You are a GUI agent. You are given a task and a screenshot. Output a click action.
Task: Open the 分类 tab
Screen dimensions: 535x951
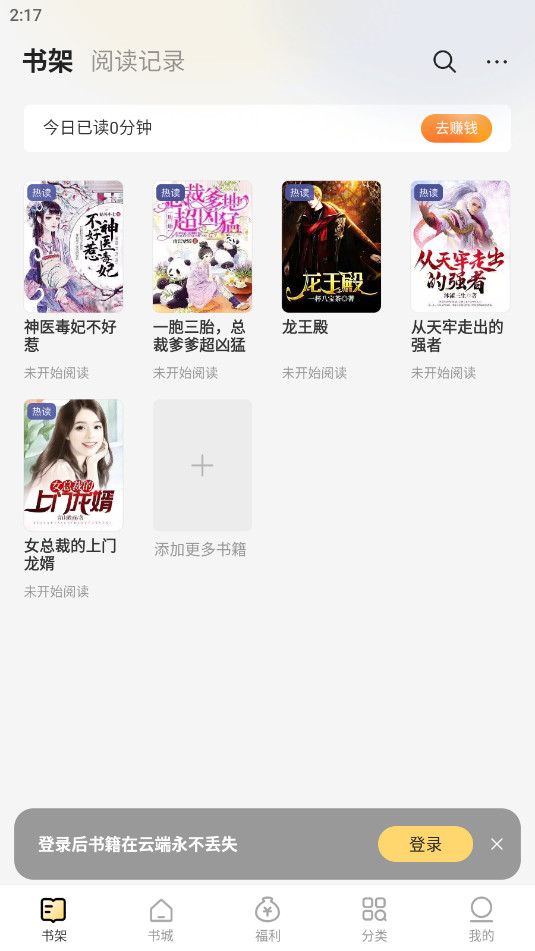(x=374, y=920)
